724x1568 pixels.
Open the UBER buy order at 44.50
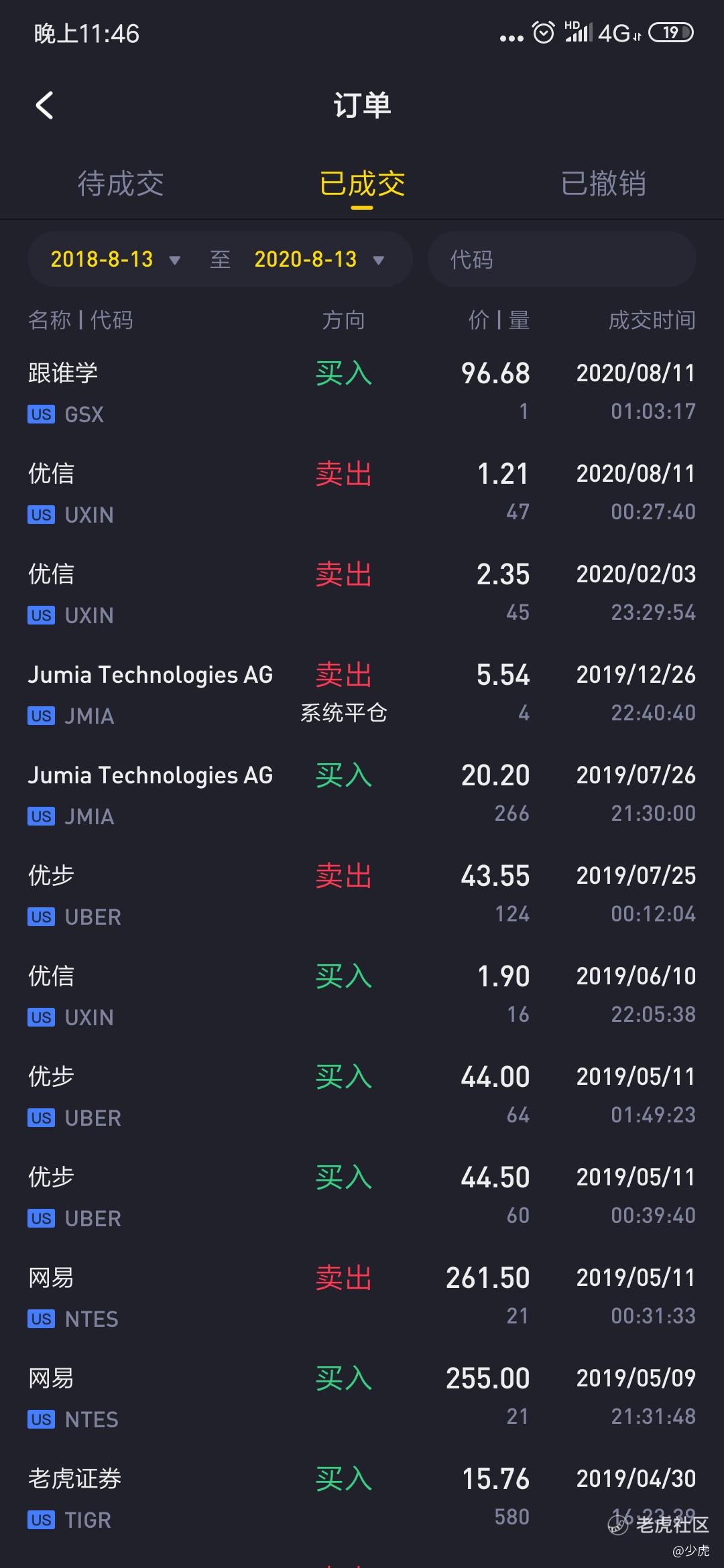click(x=362, y=1196)
